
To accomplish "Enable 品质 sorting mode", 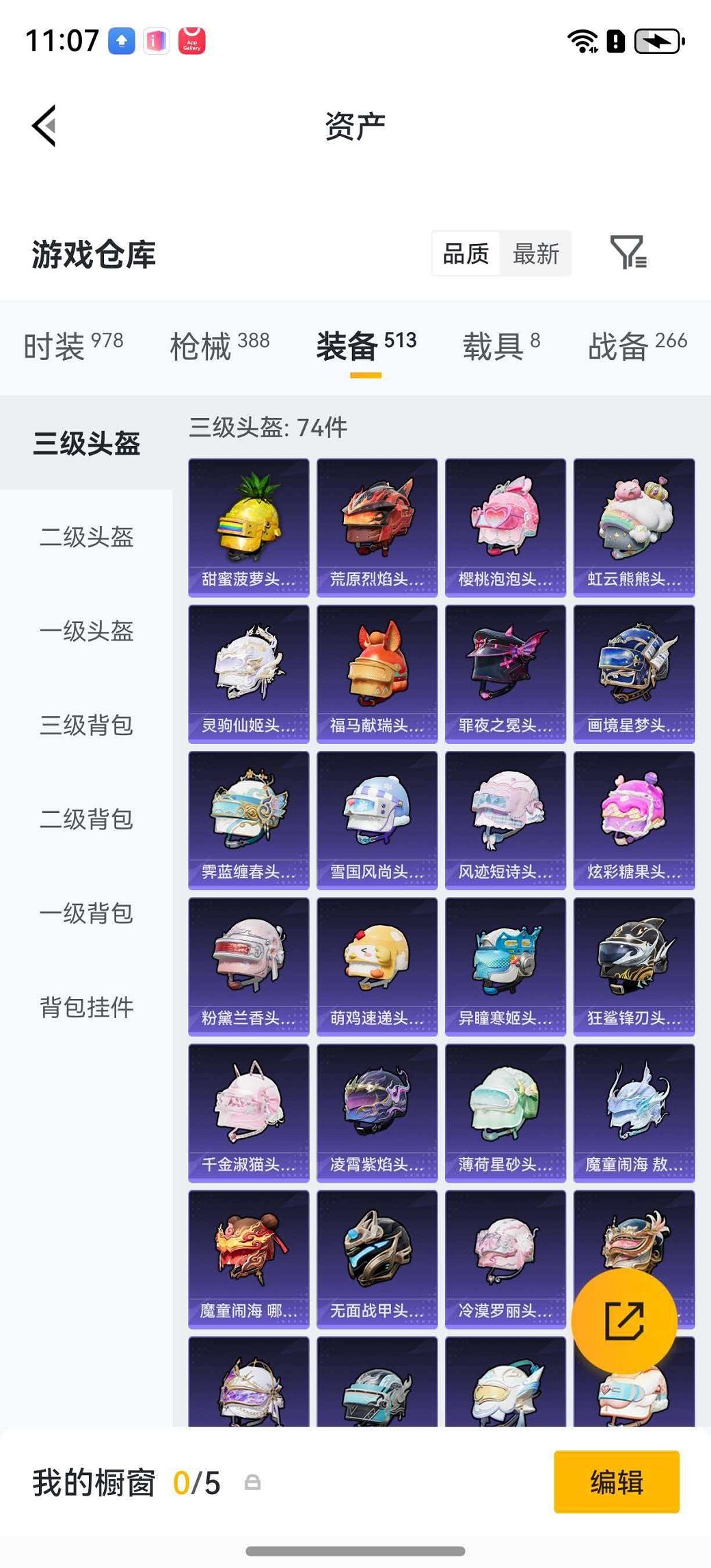I will point(465,253).
